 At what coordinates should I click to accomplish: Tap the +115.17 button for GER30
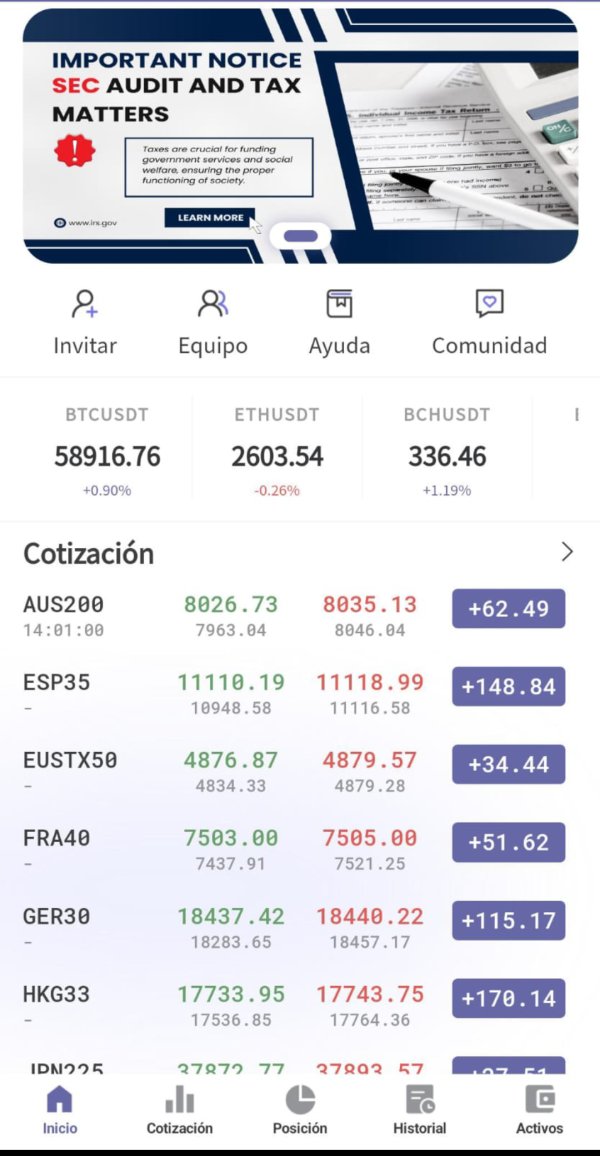click(x=509, y=920)
